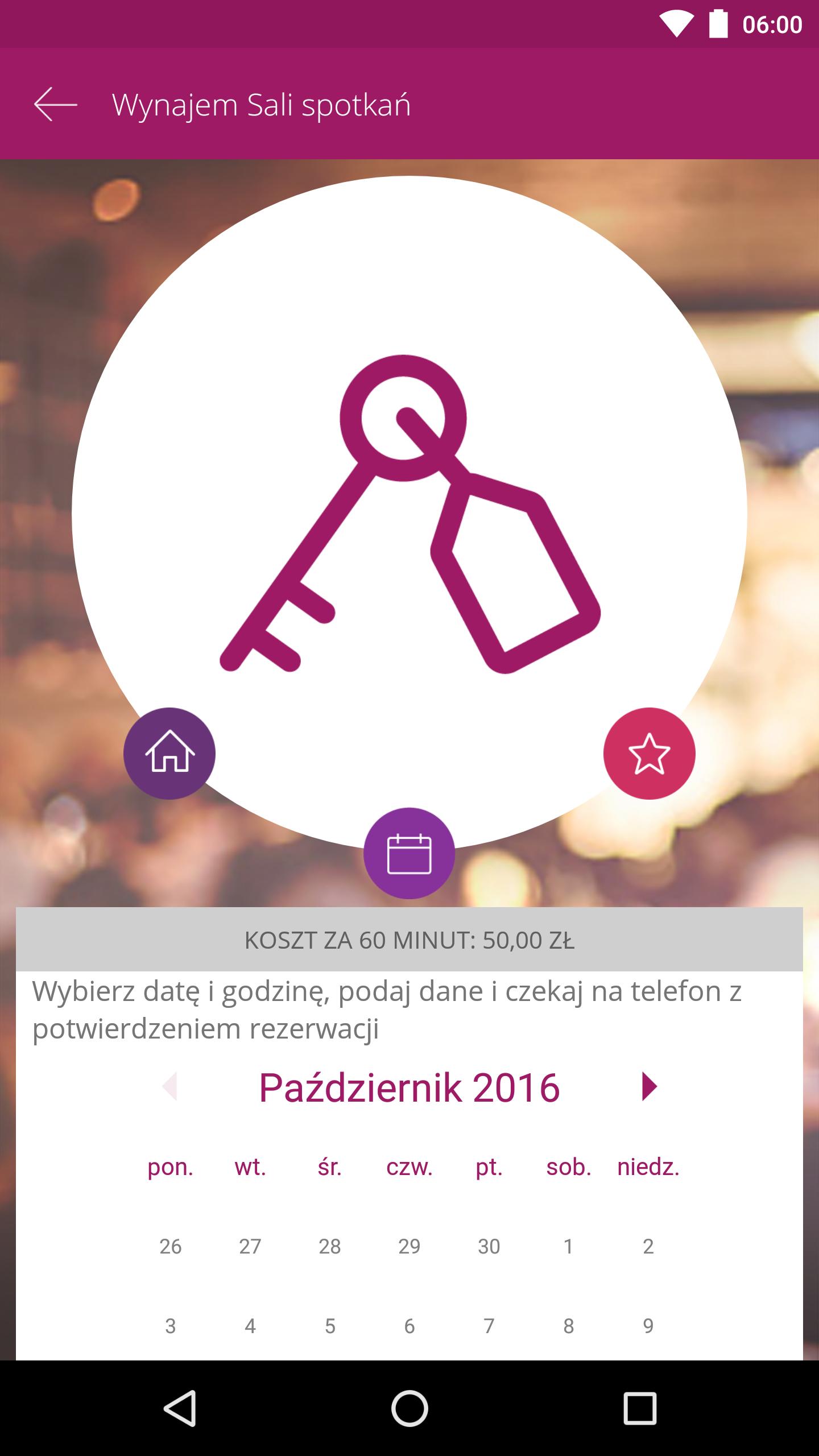The width and height of the screenshot is (819, 1456).
Task: Open the calendar icon button
Action: (409, 853)
